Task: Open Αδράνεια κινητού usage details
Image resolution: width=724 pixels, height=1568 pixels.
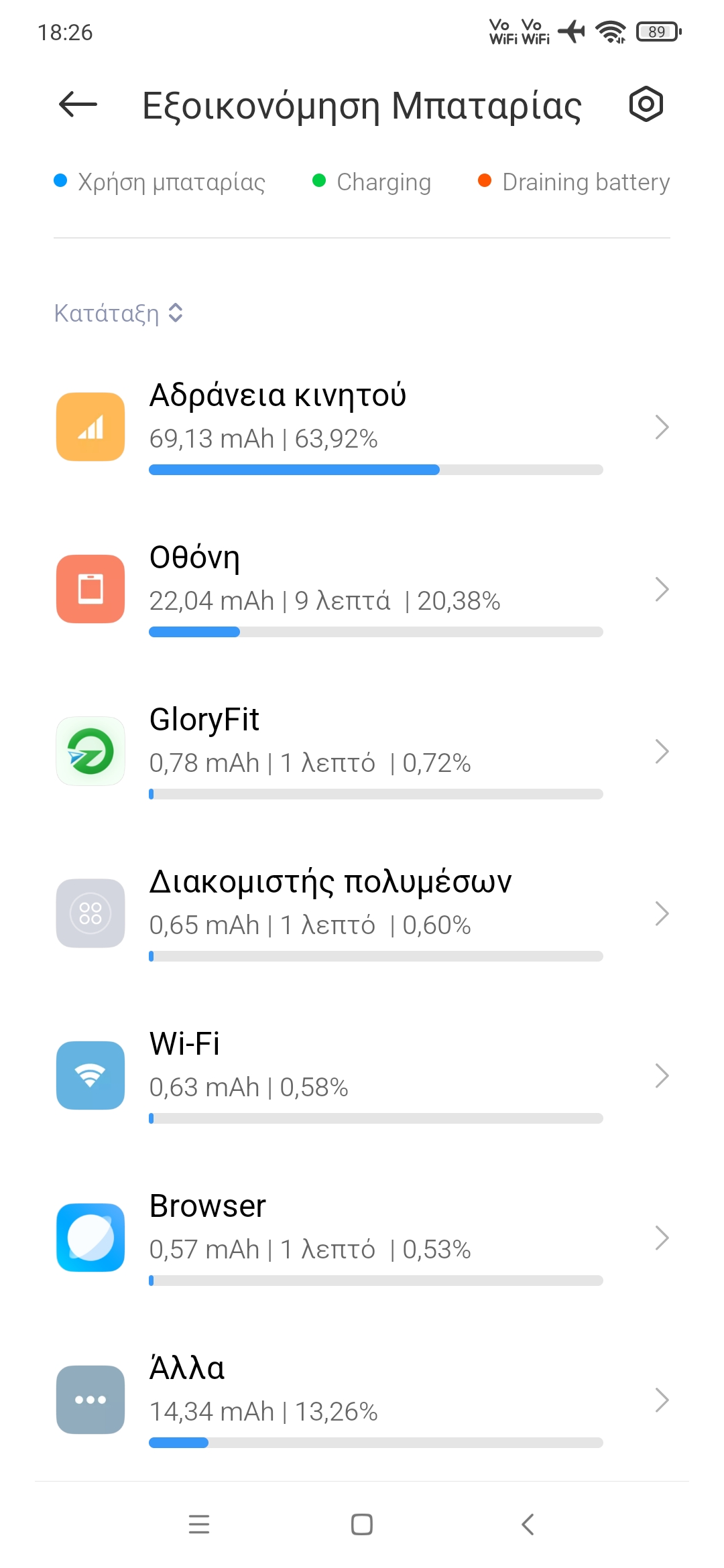Action: (x=362, y=427)
